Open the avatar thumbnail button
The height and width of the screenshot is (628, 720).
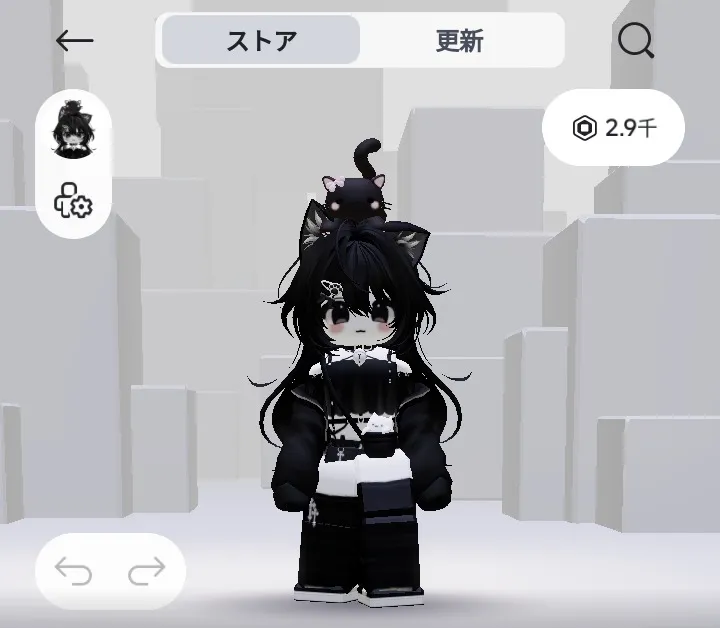73,129
